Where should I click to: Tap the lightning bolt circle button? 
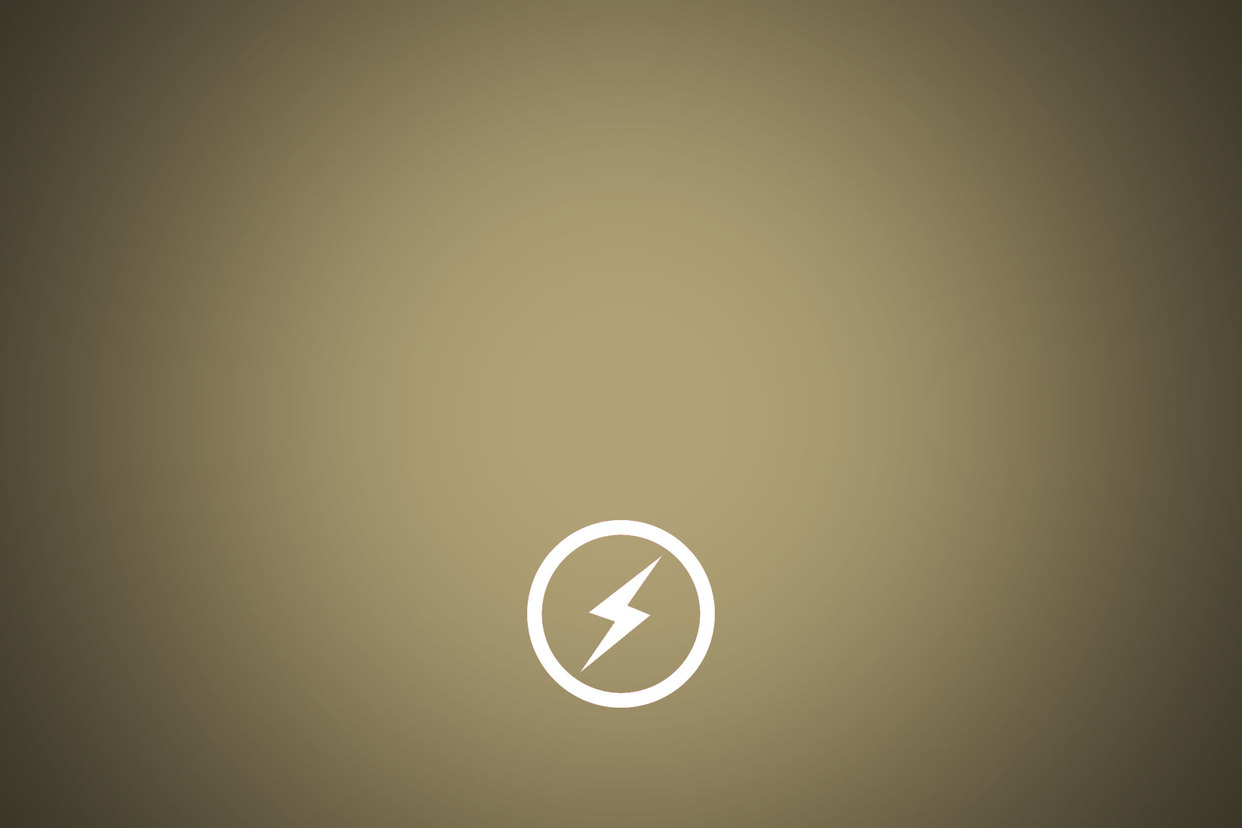(x=620, y=613)
